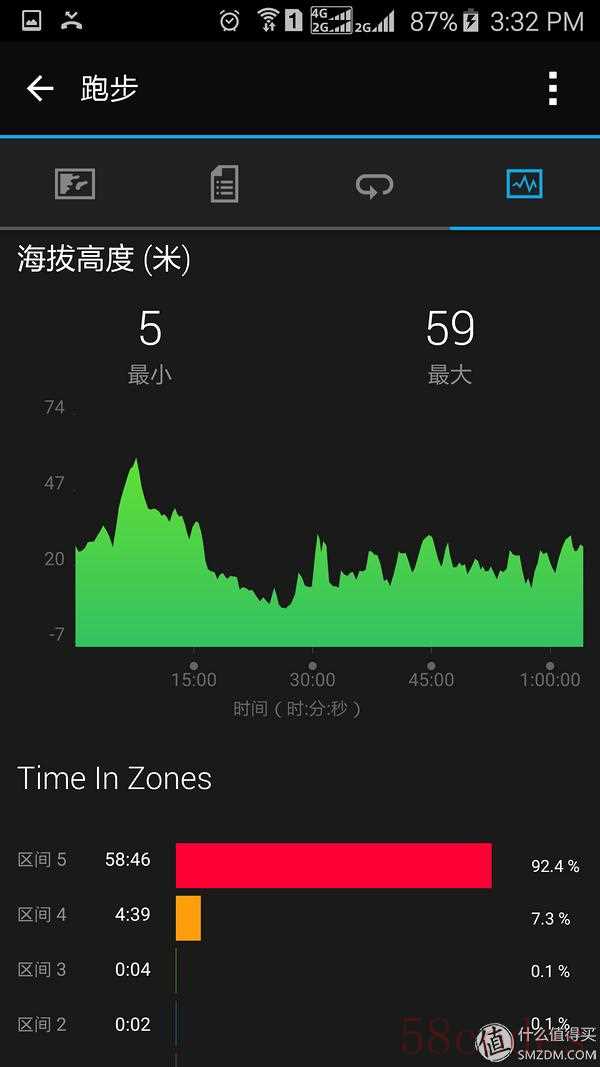Switch to the stats details tab
The height and width of the screenshot is (1067, 600).
coord(224,184)
